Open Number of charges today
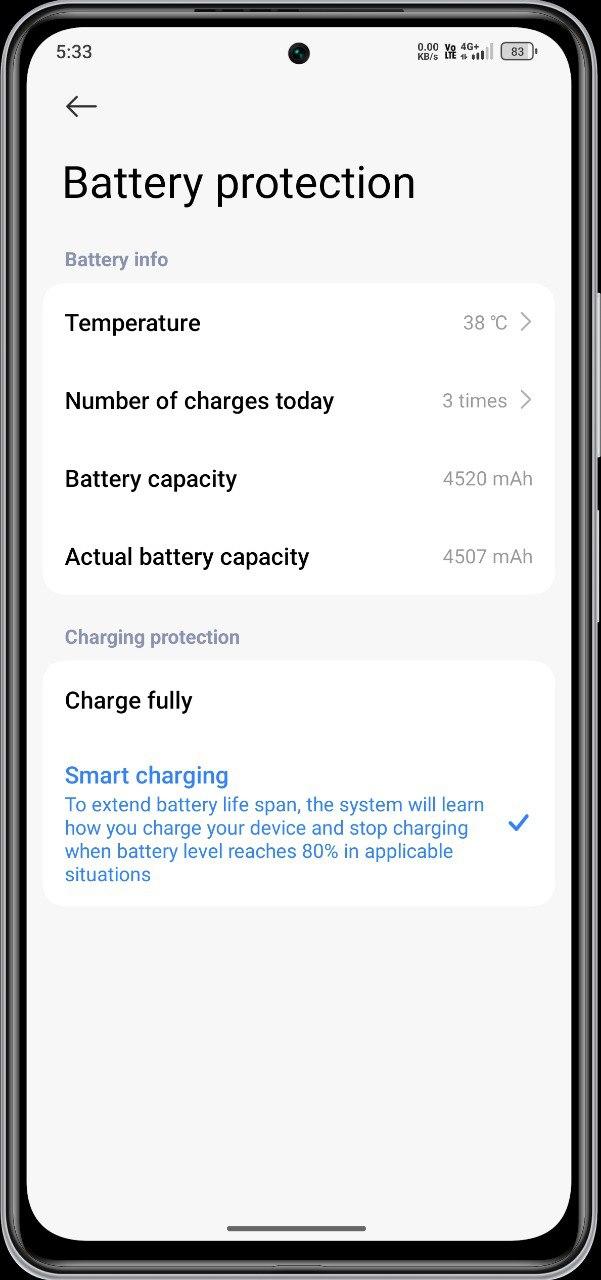 (x=299, y=401)
